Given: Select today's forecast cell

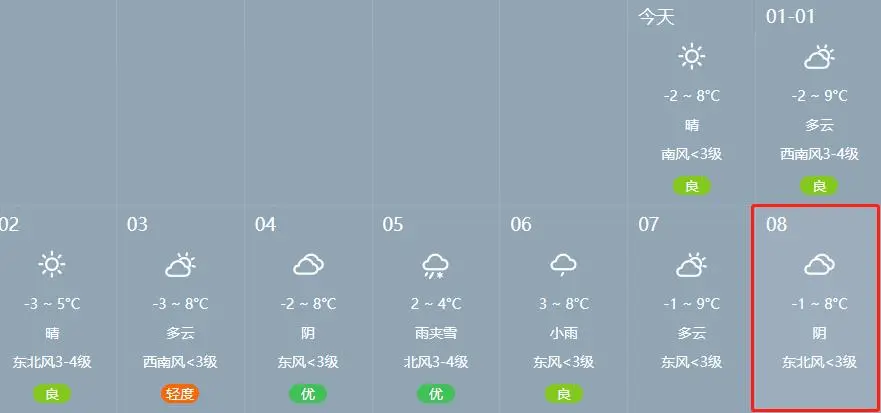Looking at the screenshot, I should coord(691,100).
